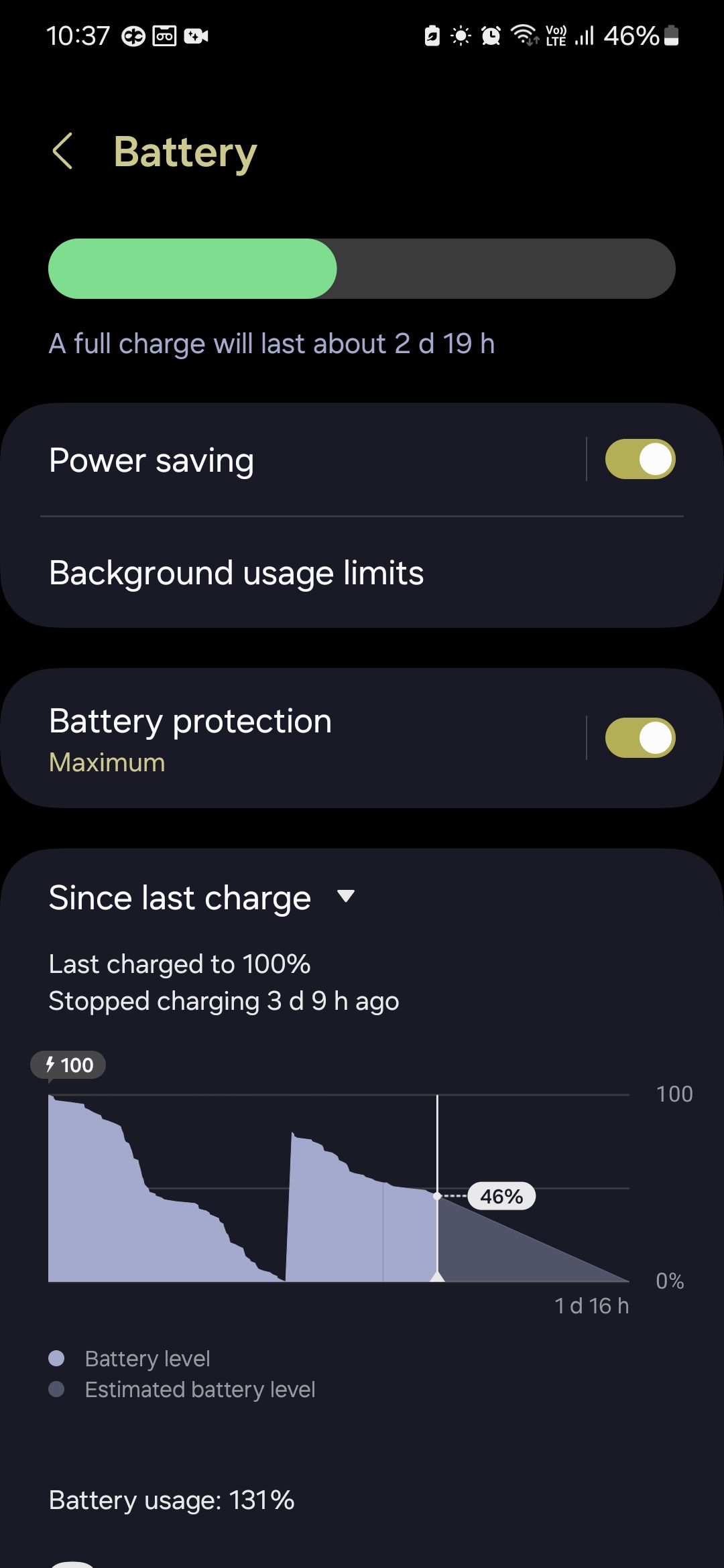Open Background usage limits
The width and height of the screenshot is (724, 1568).
(236, 573)
